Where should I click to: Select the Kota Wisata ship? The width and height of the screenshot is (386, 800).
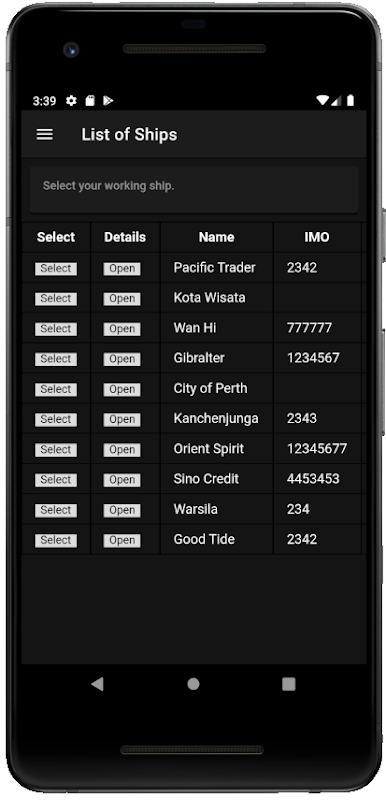pyautogui.click(x=56, y=299)
